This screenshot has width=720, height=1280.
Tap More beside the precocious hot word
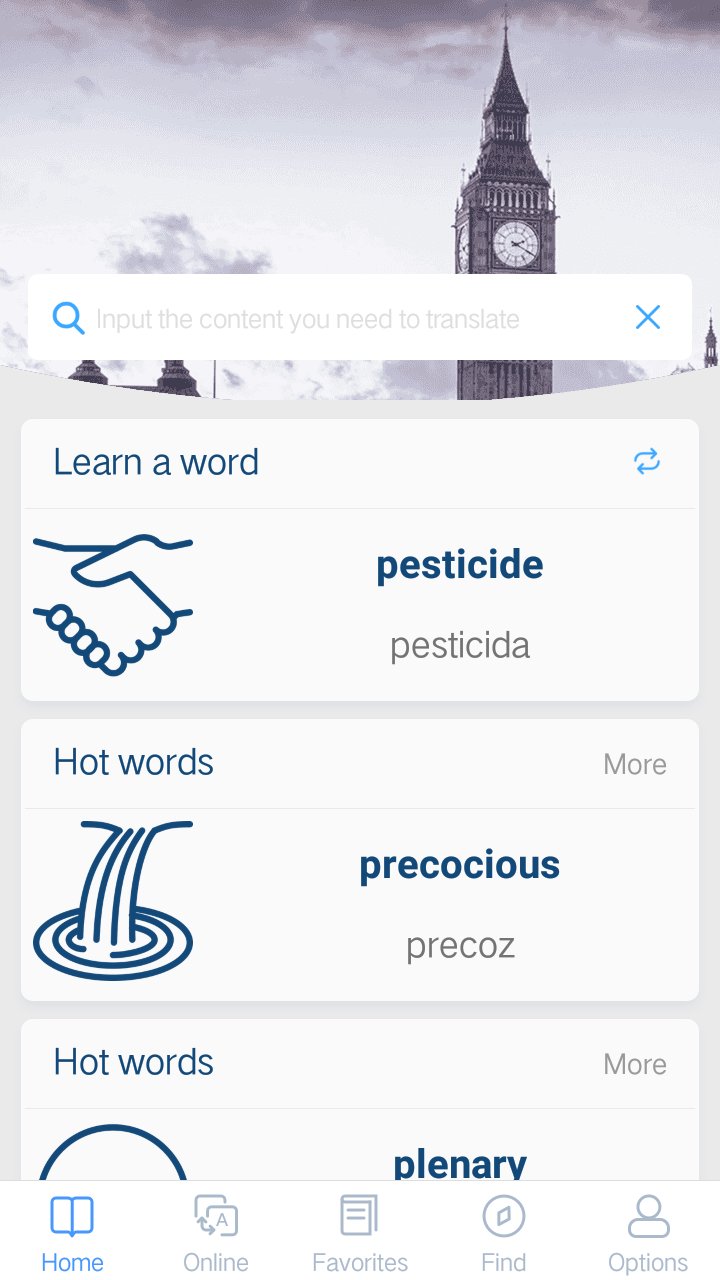[x=635, y=764]
